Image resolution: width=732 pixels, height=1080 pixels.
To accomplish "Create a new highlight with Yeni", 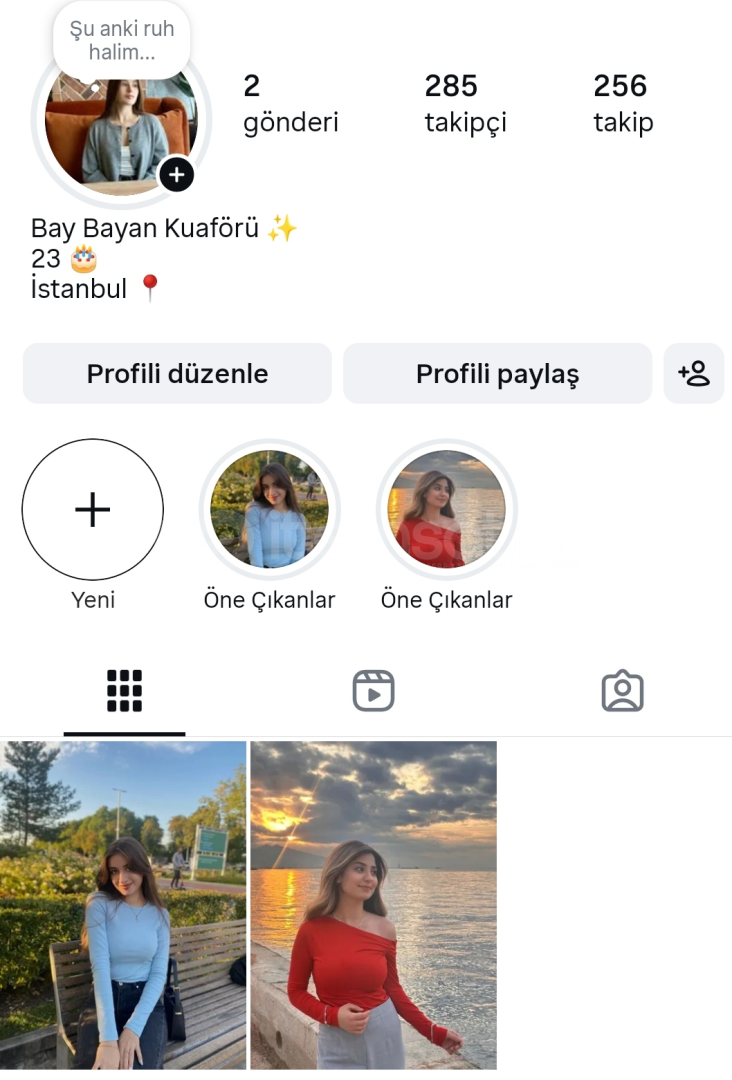I will tap(93, 510).
